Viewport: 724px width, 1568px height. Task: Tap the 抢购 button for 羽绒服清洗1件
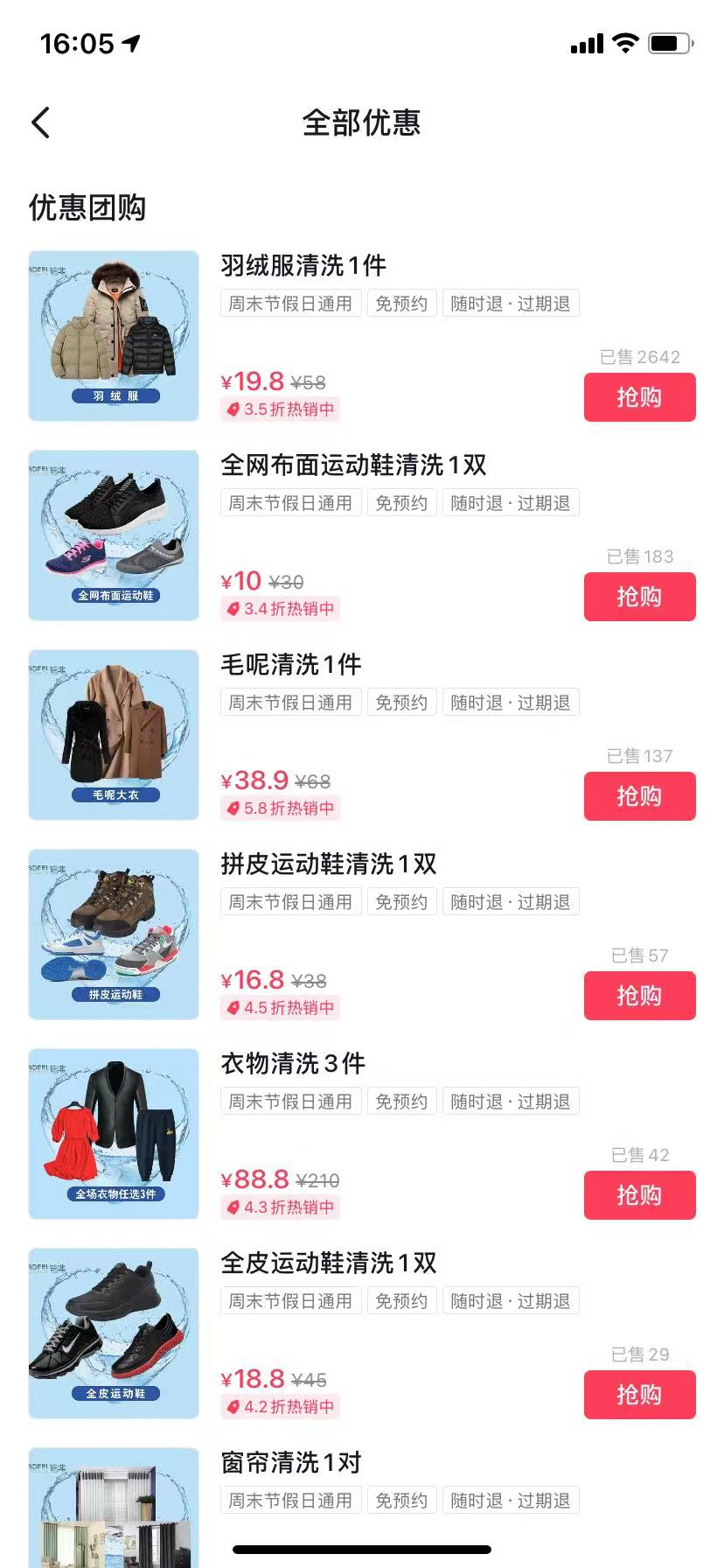(639, 396)
